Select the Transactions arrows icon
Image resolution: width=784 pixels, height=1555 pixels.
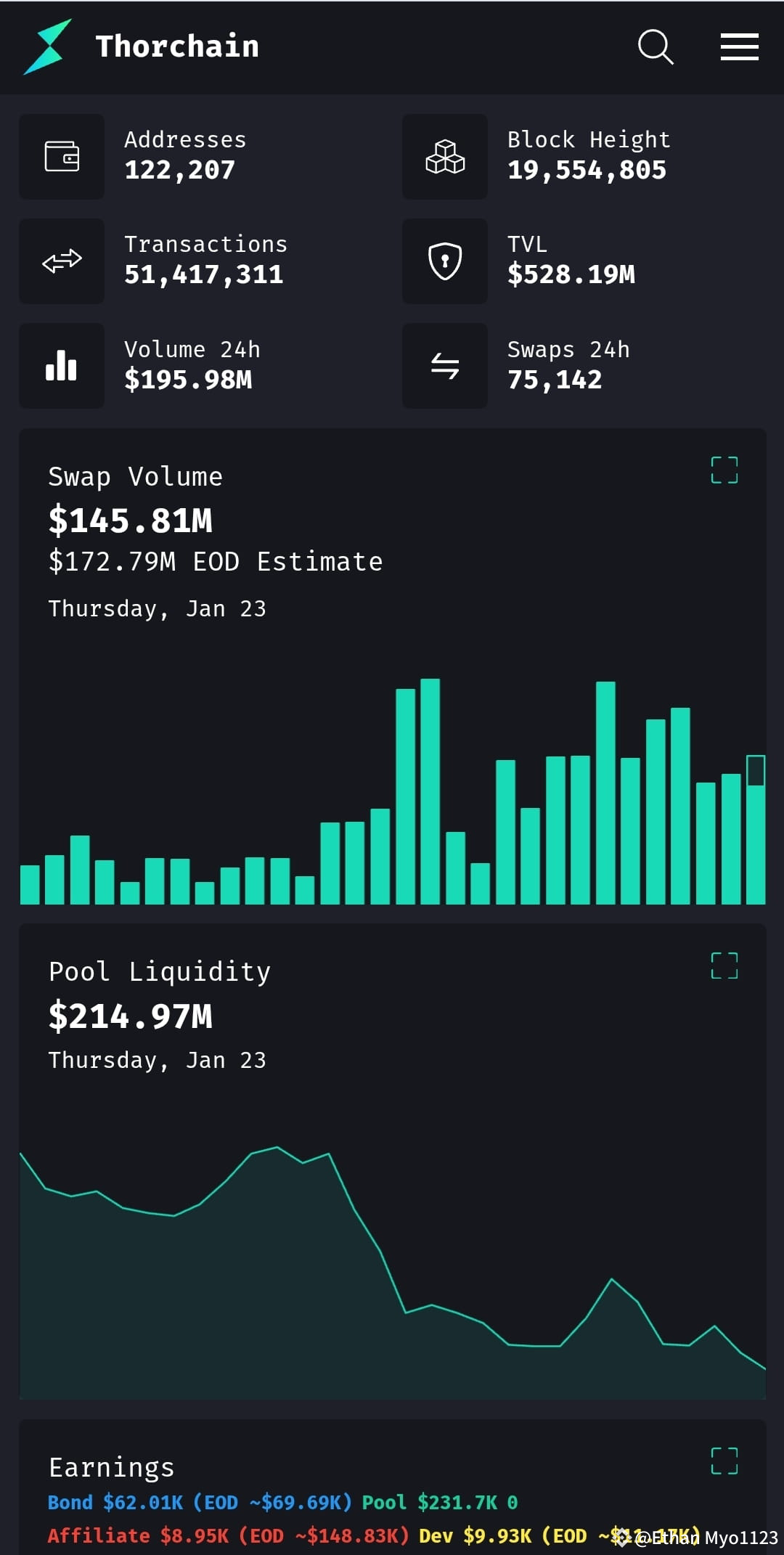pos(61,260)
